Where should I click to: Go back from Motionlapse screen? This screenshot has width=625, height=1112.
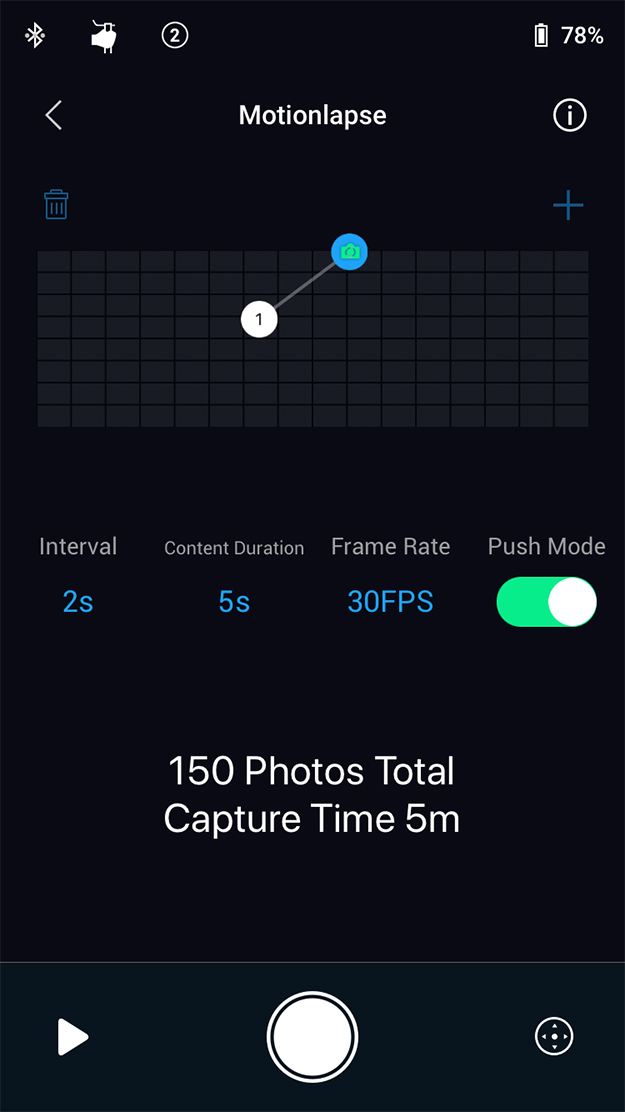pos(54,115)
